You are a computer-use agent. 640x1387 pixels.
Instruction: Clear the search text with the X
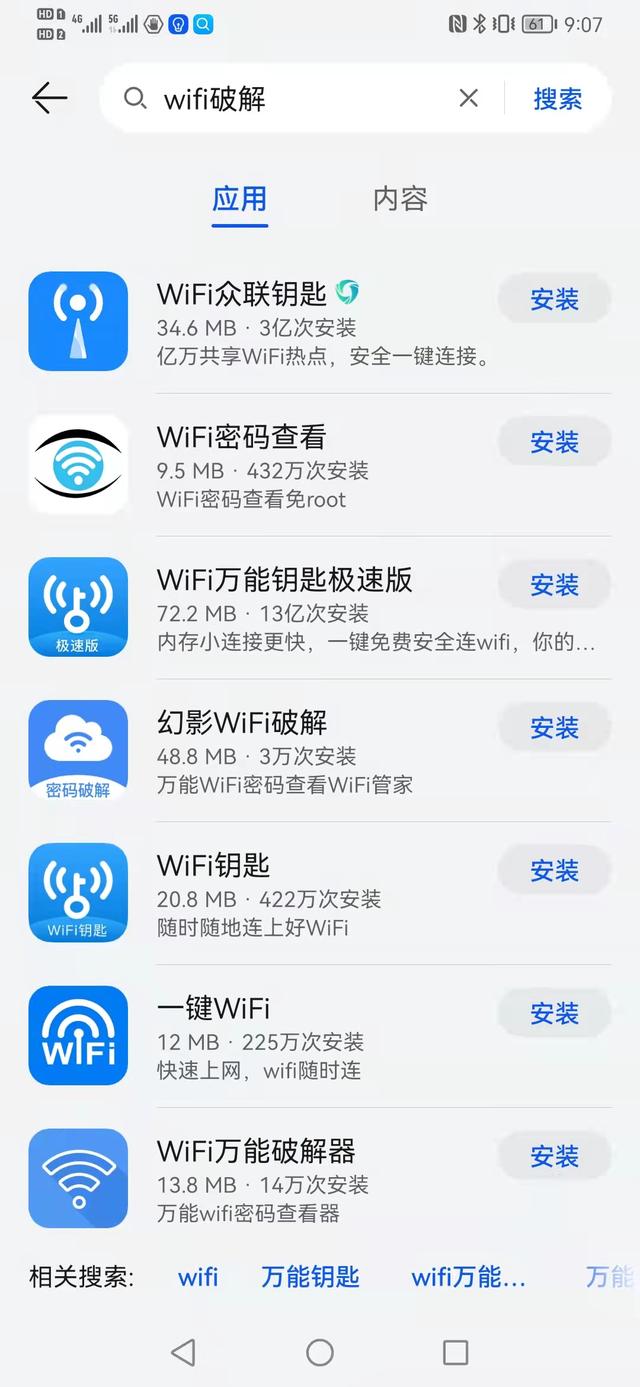(x=468, y=98)
